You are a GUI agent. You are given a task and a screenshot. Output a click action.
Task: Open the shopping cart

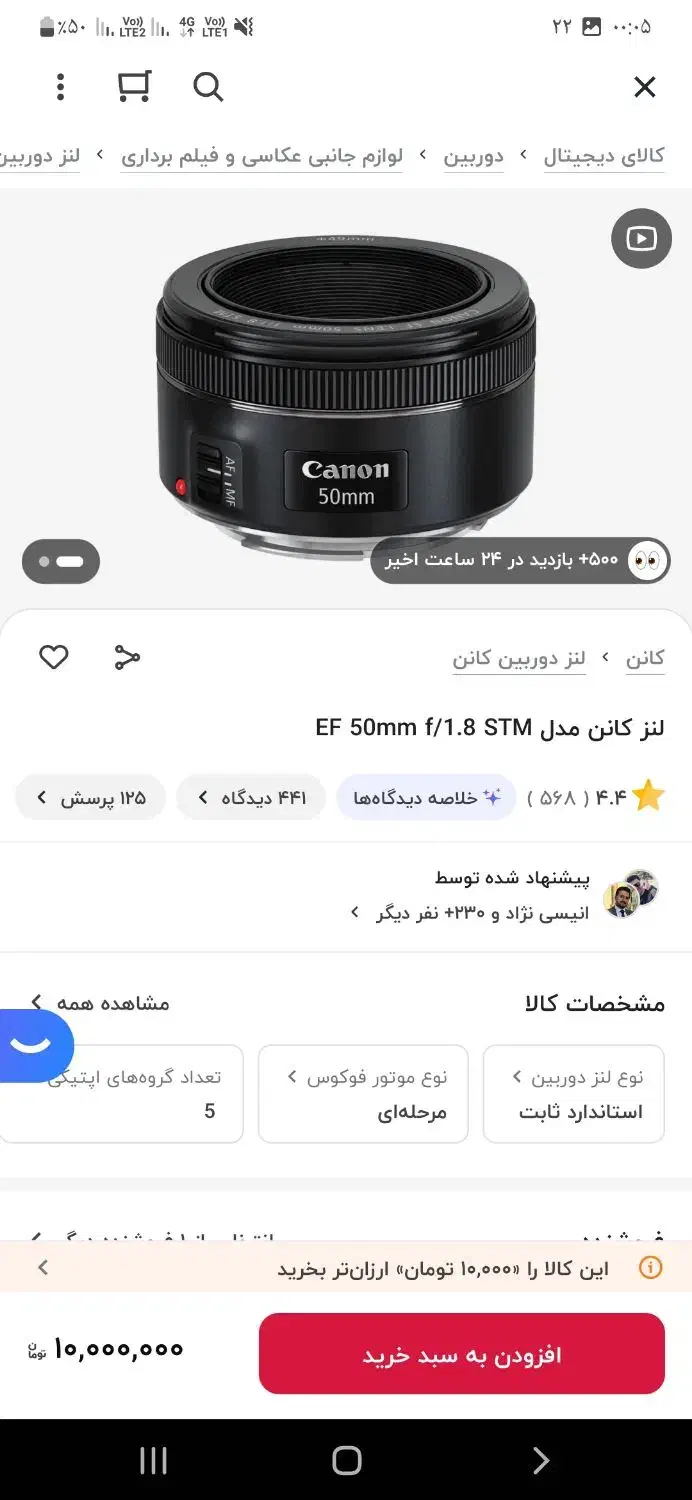tap(134, 88)
